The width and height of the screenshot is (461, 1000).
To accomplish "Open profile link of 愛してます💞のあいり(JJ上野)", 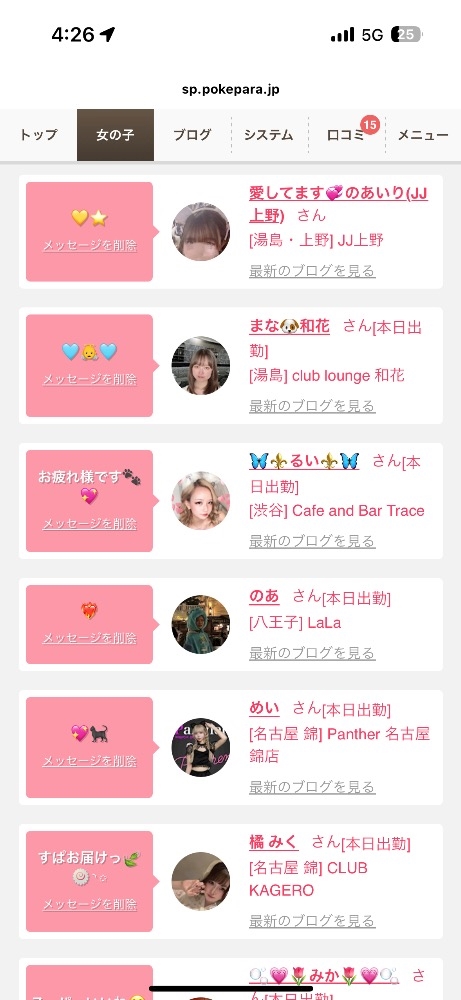I will click(338, 204).
